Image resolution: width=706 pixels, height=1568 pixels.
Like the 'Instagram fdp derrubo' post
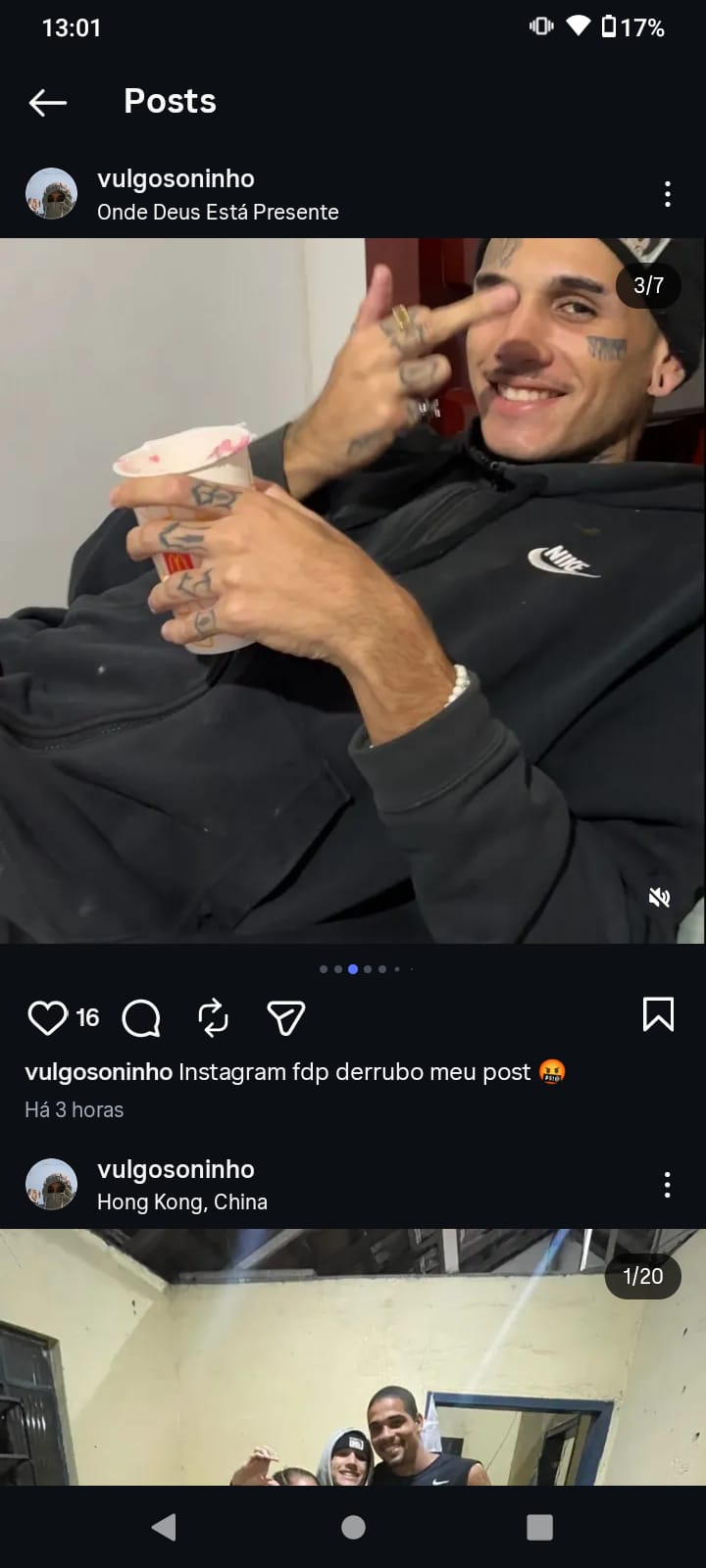tap(46, 1017)
